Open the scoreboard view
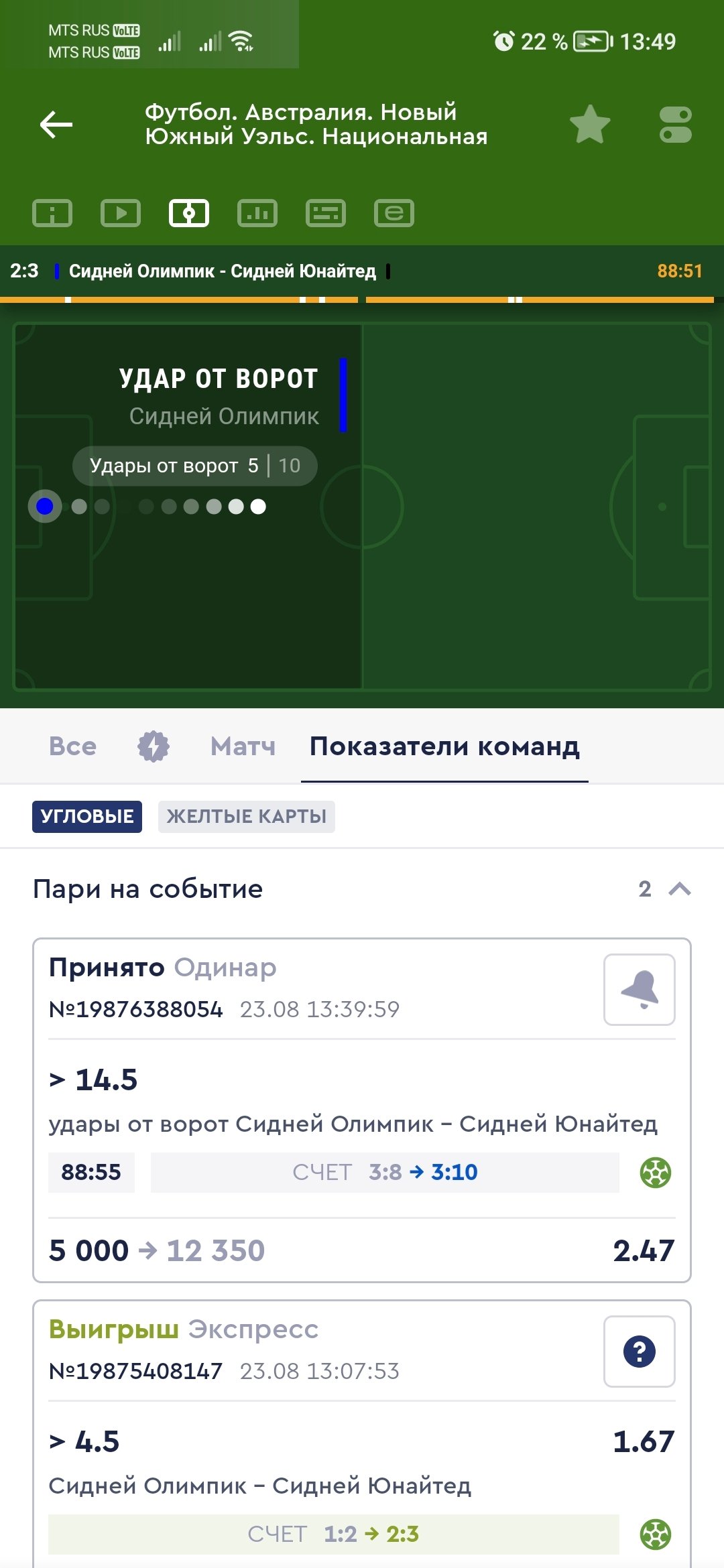This screenshot has width=724, height=1568. coord(326,213)
